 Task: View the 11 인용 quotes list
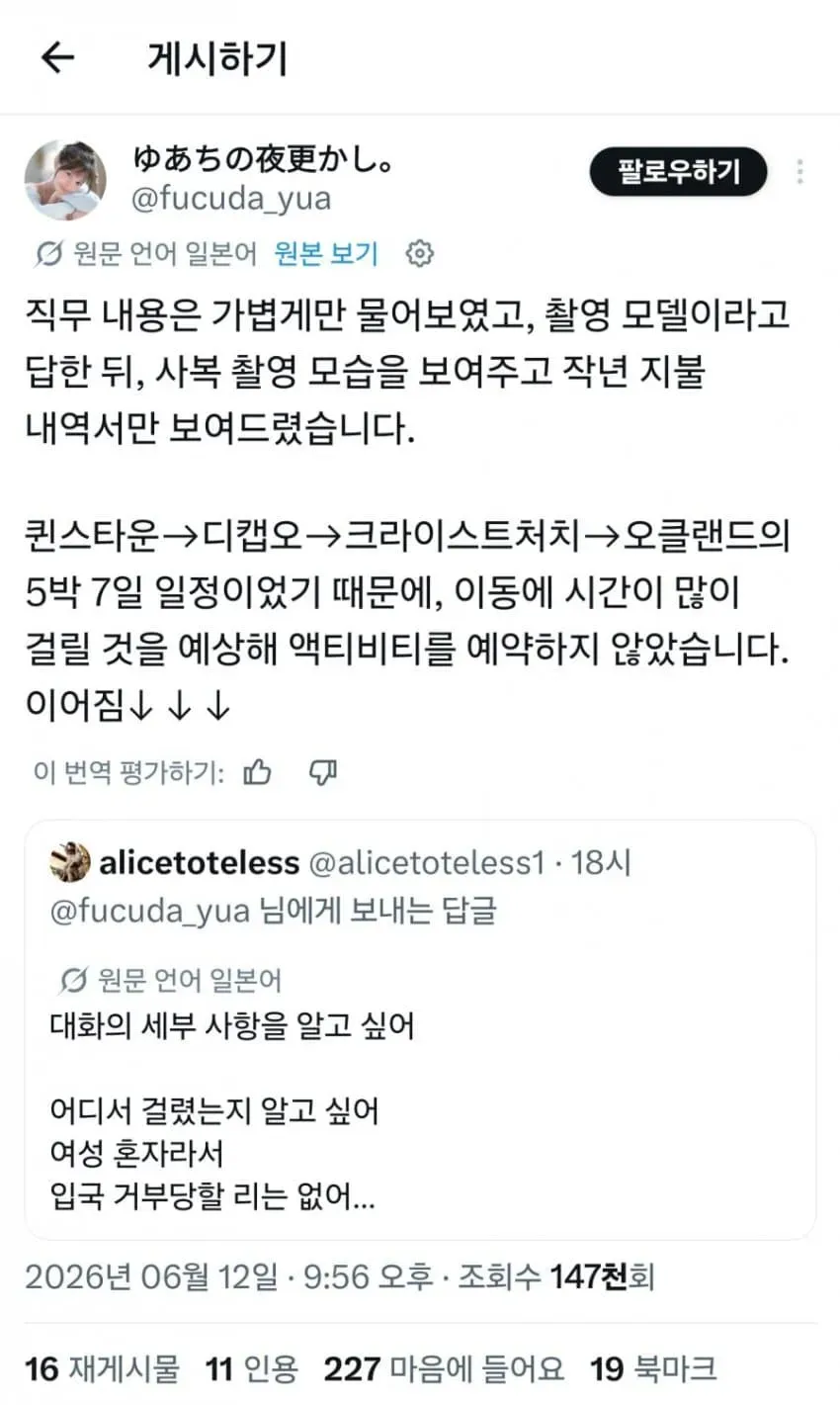(x=251, y=1368)
